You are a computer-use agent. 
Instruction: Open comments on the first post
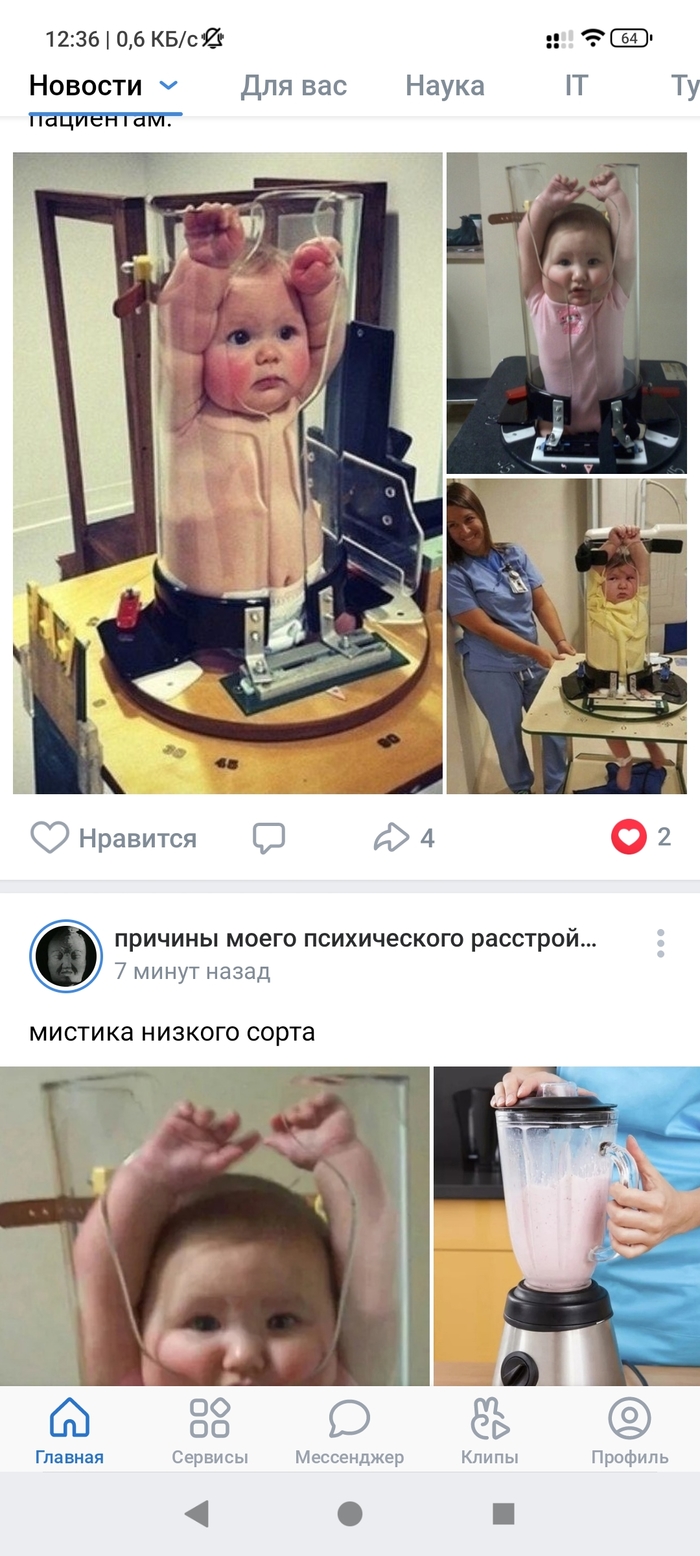pos(268,837)
